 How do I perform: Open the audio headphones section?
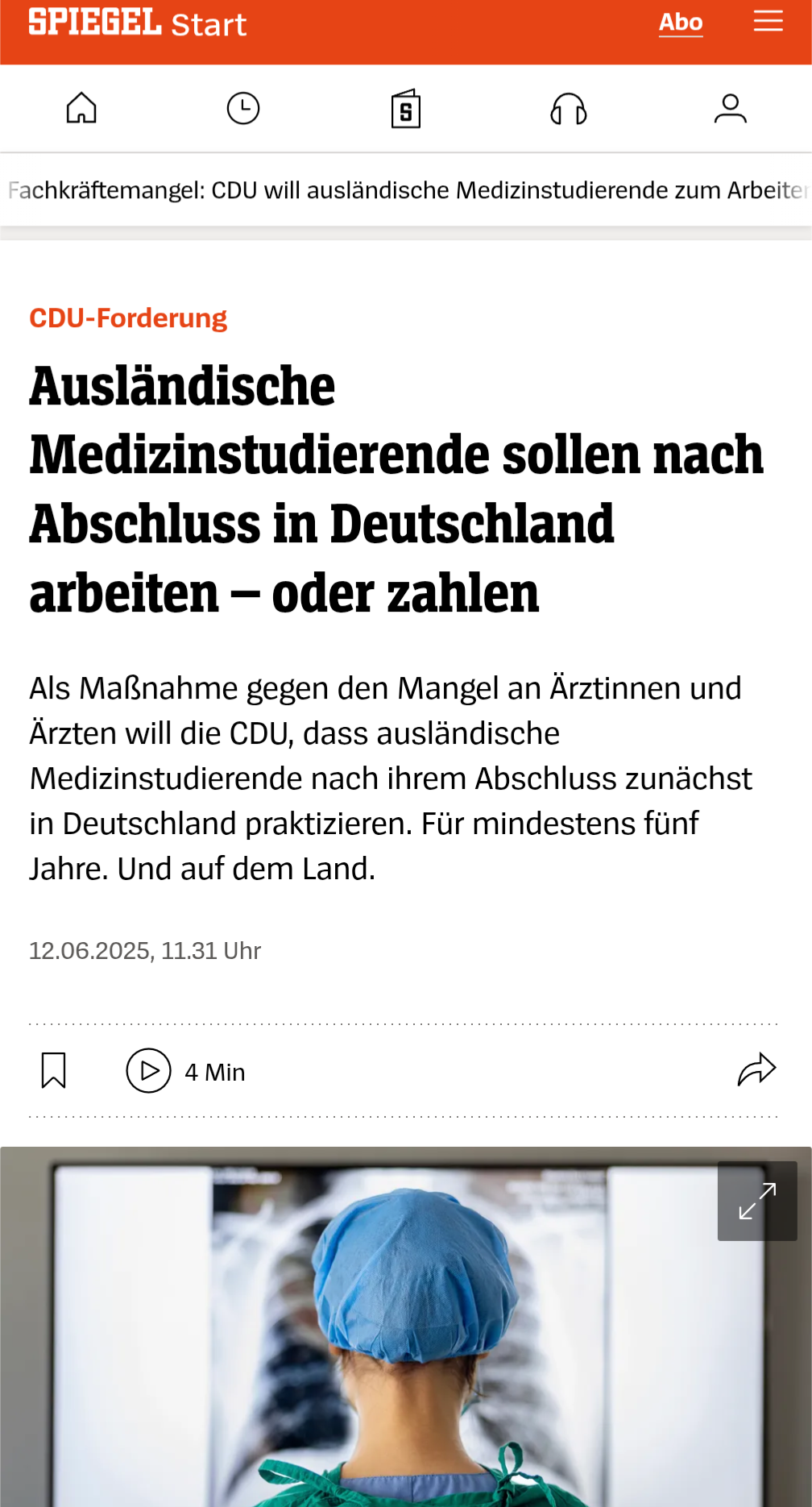[x=569, y=109]
